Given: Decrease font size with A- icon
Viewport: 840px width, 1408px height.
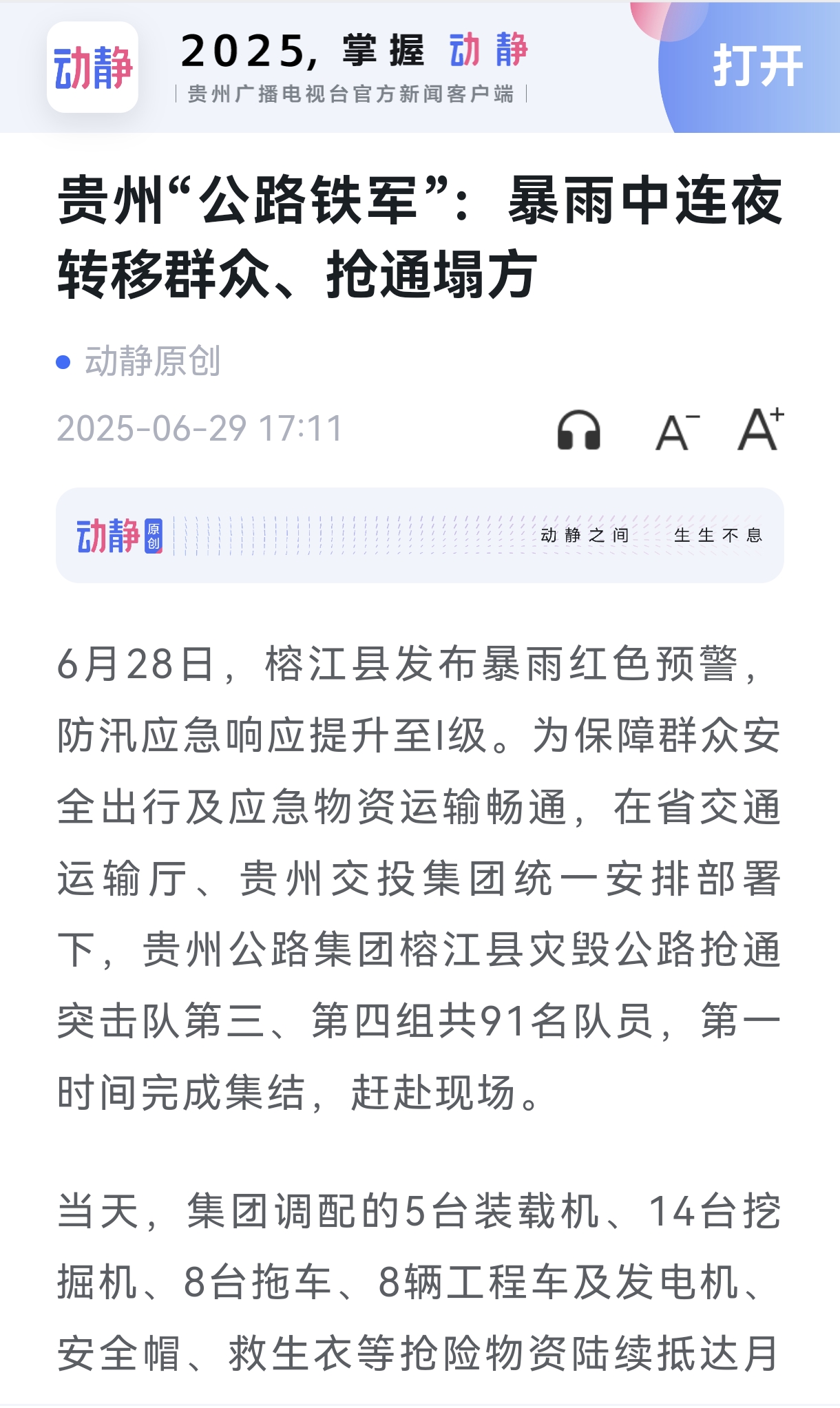Looking at the screenshot, I should 677,432.
